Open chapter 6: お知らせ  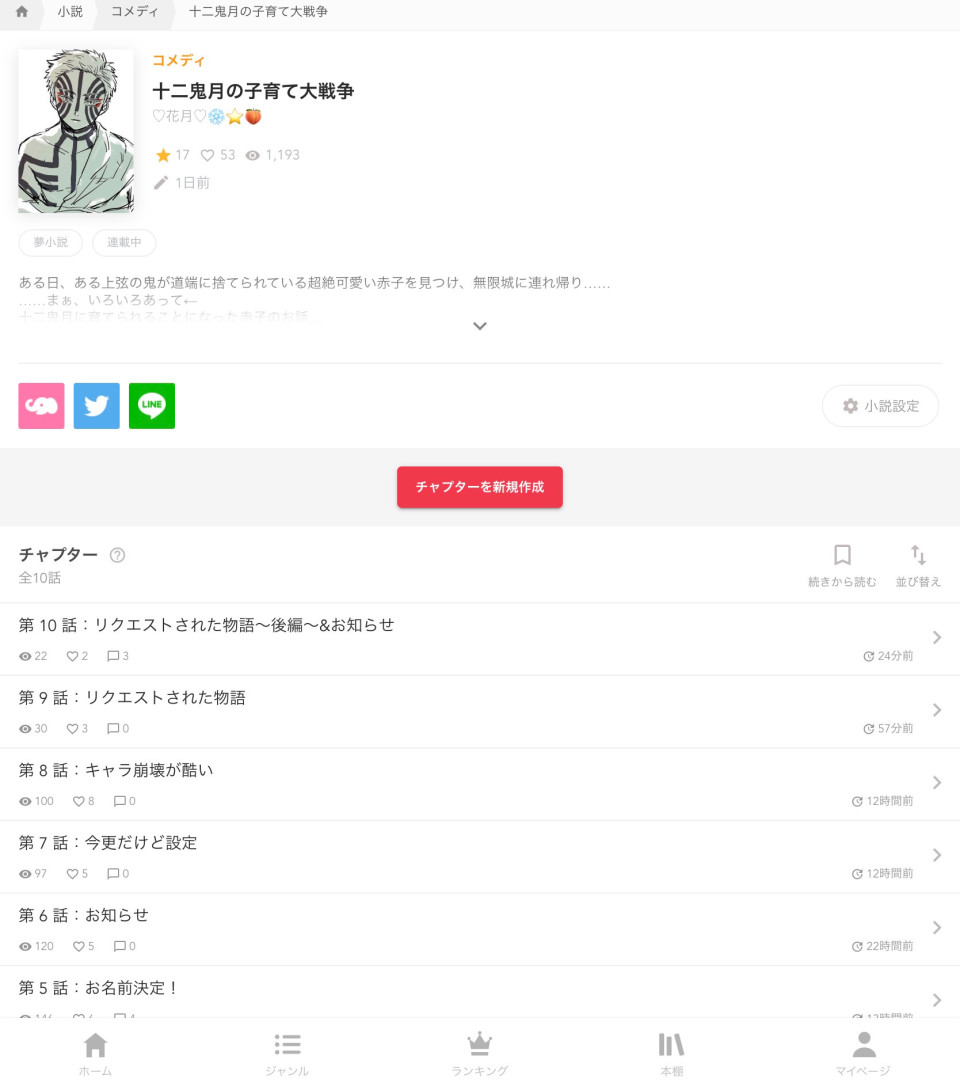[x=480, y=928]
